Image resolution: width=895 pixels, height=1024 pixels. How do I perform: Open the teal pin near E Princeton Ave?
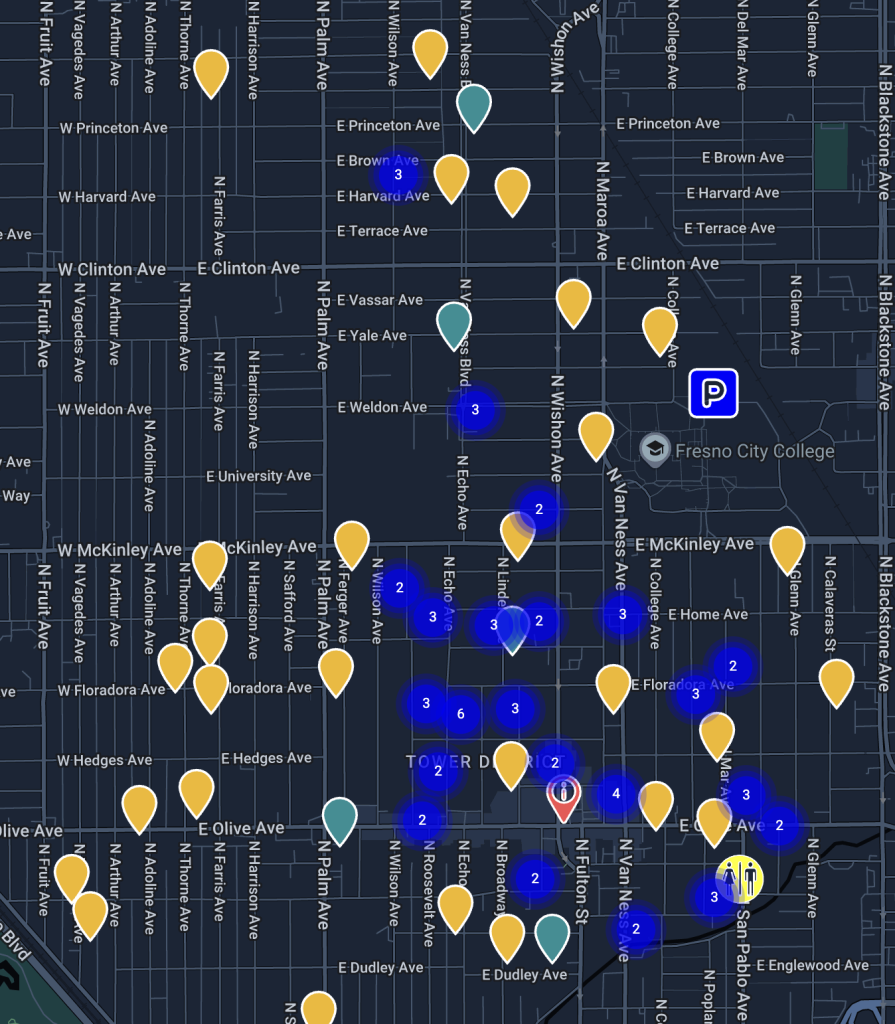[473, 106]
